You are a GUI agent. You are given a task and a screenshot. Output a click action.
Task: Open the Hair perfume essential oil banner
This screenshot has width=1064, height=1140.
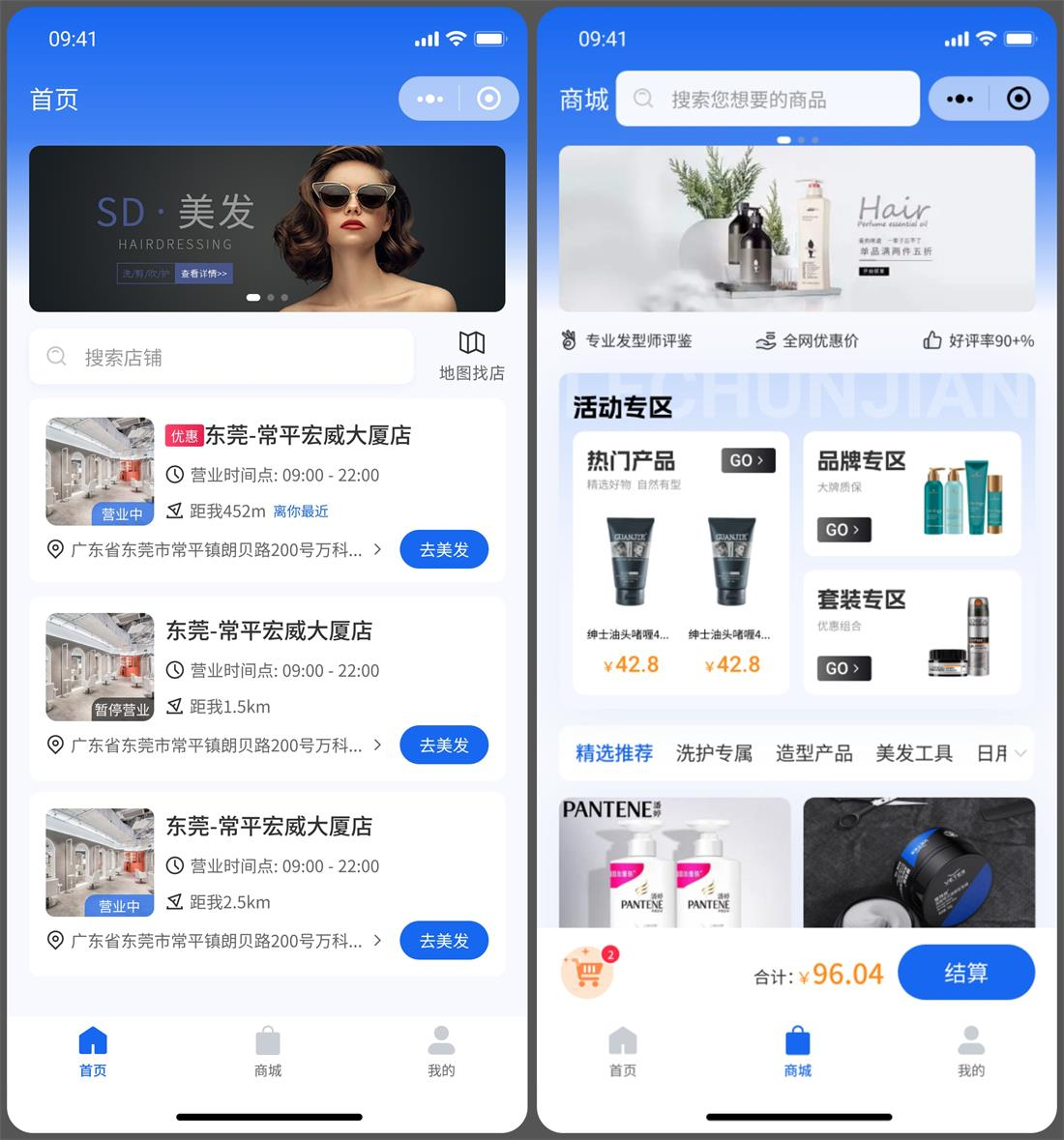click(796, 229)
